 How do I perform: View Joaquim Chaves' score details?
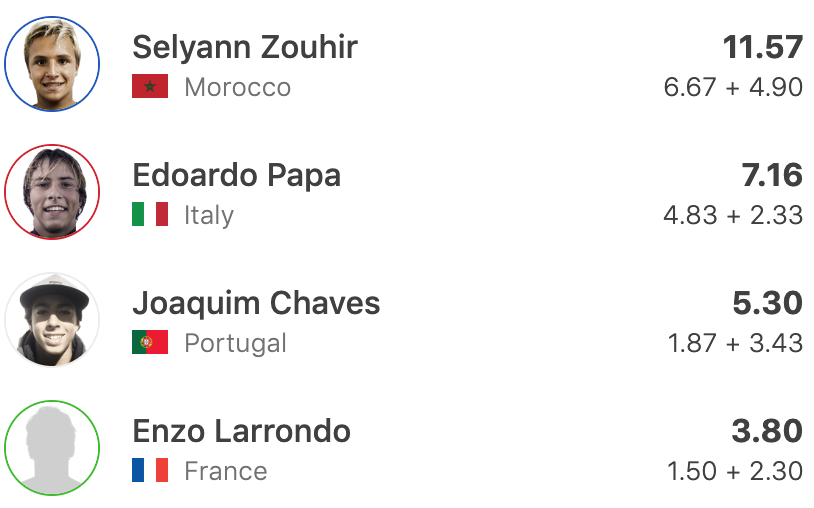[735, 322]
